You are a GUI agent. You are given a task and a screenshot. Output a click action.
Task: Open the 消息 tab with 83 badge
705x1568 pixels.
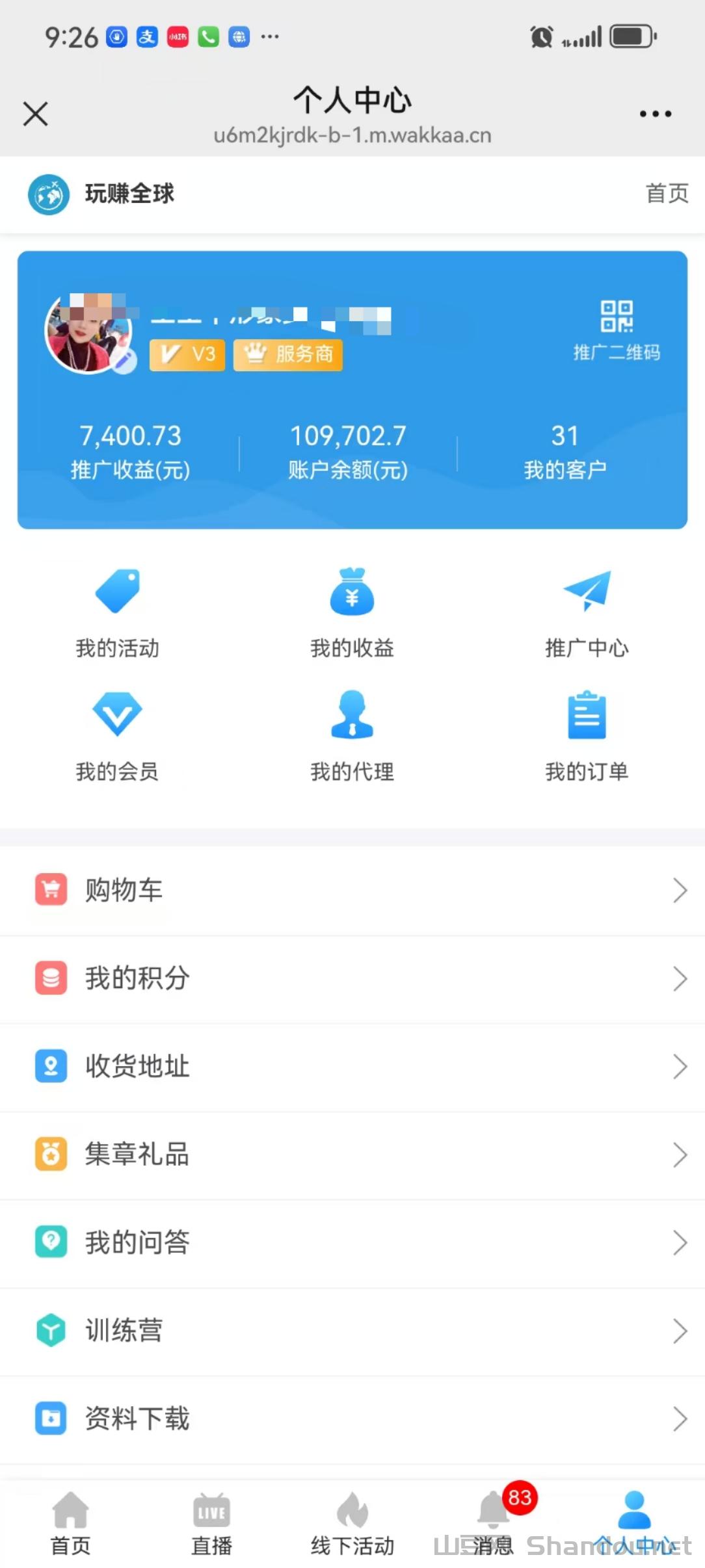click(x=494, y=1524)
